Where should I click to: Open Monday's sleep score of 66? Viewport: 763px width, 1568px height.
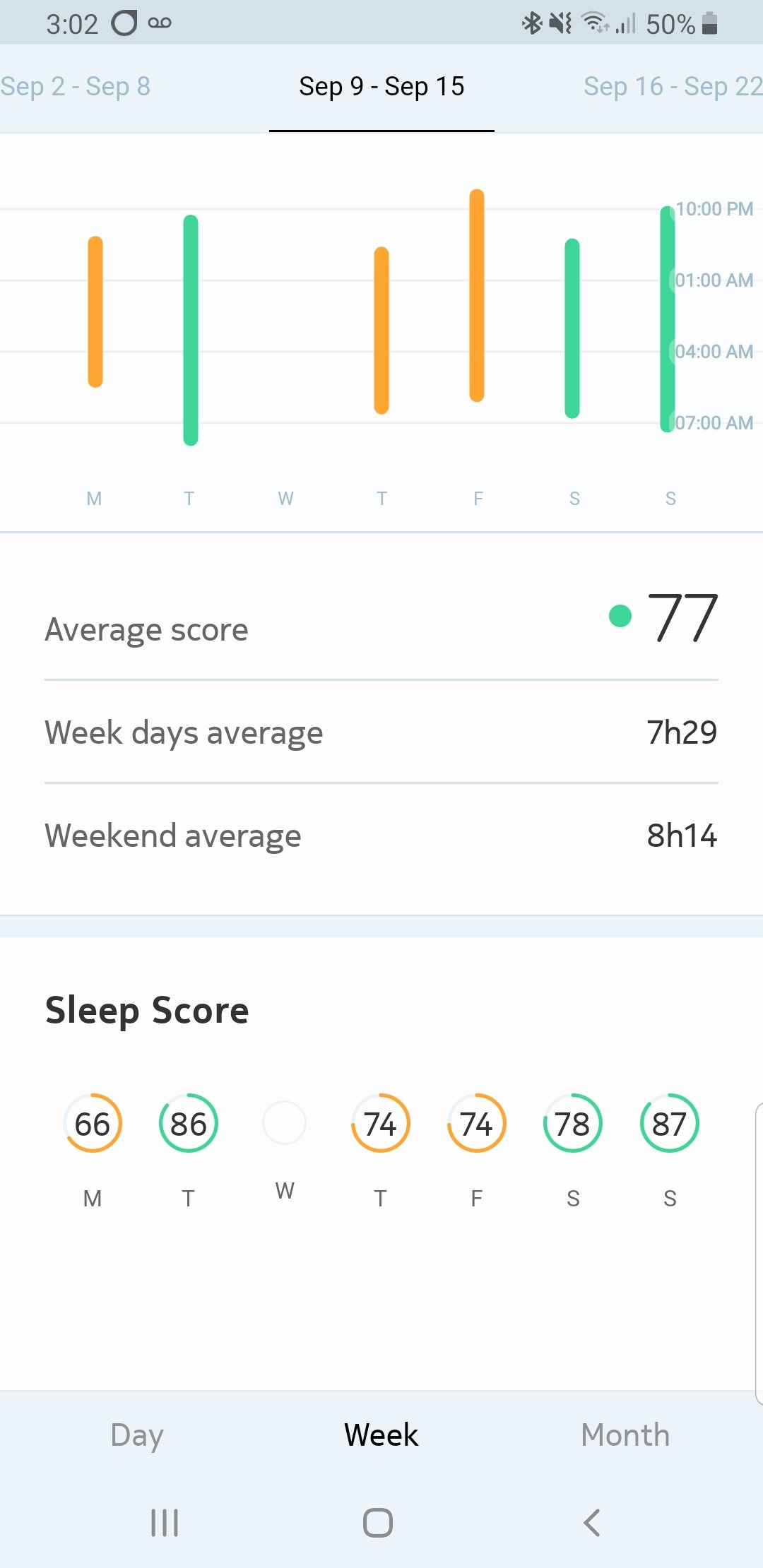(93, 1123)
